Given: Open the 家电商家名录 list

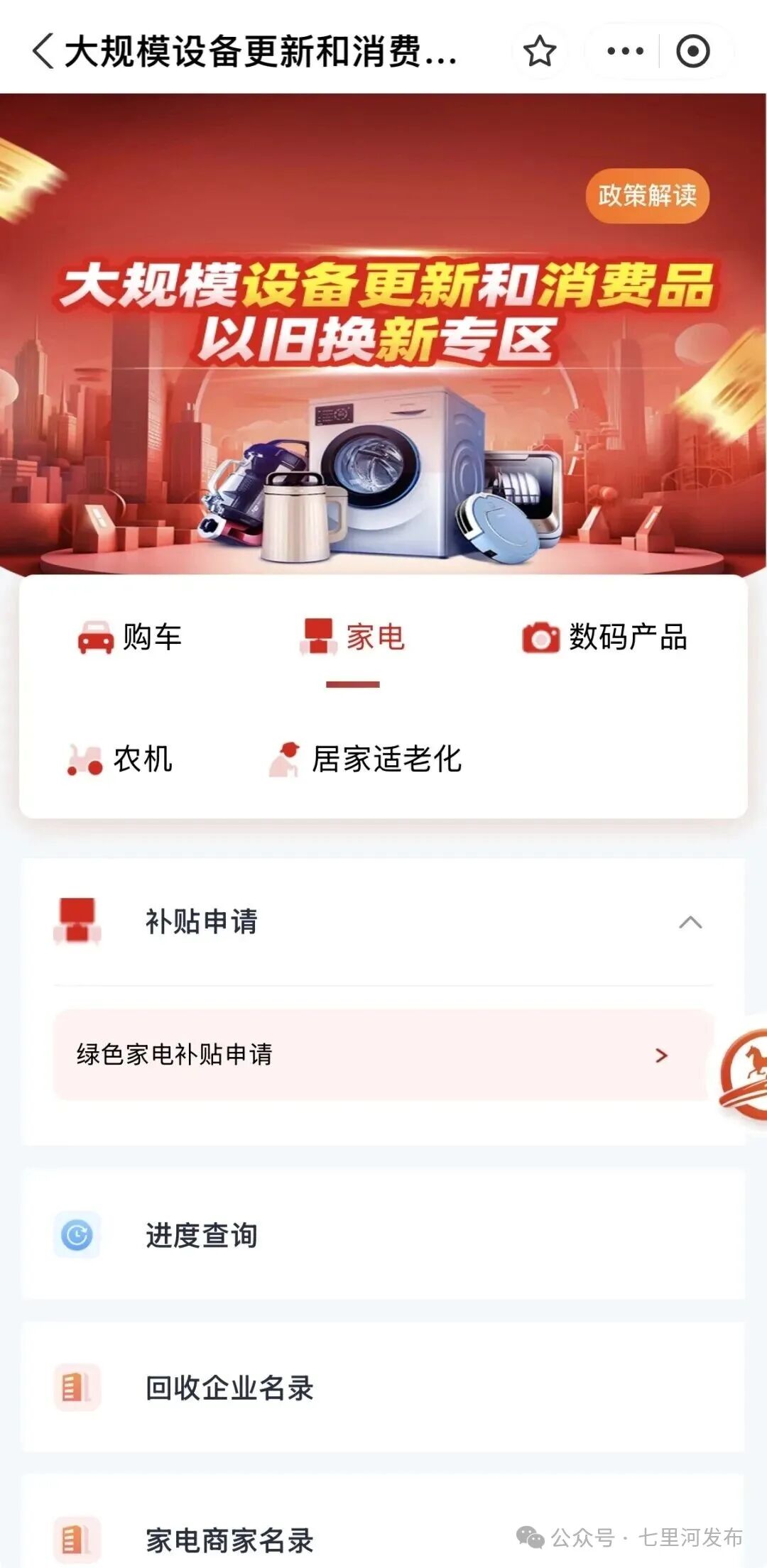Looking at the screenshot, I should click(x=284, y=1540).
